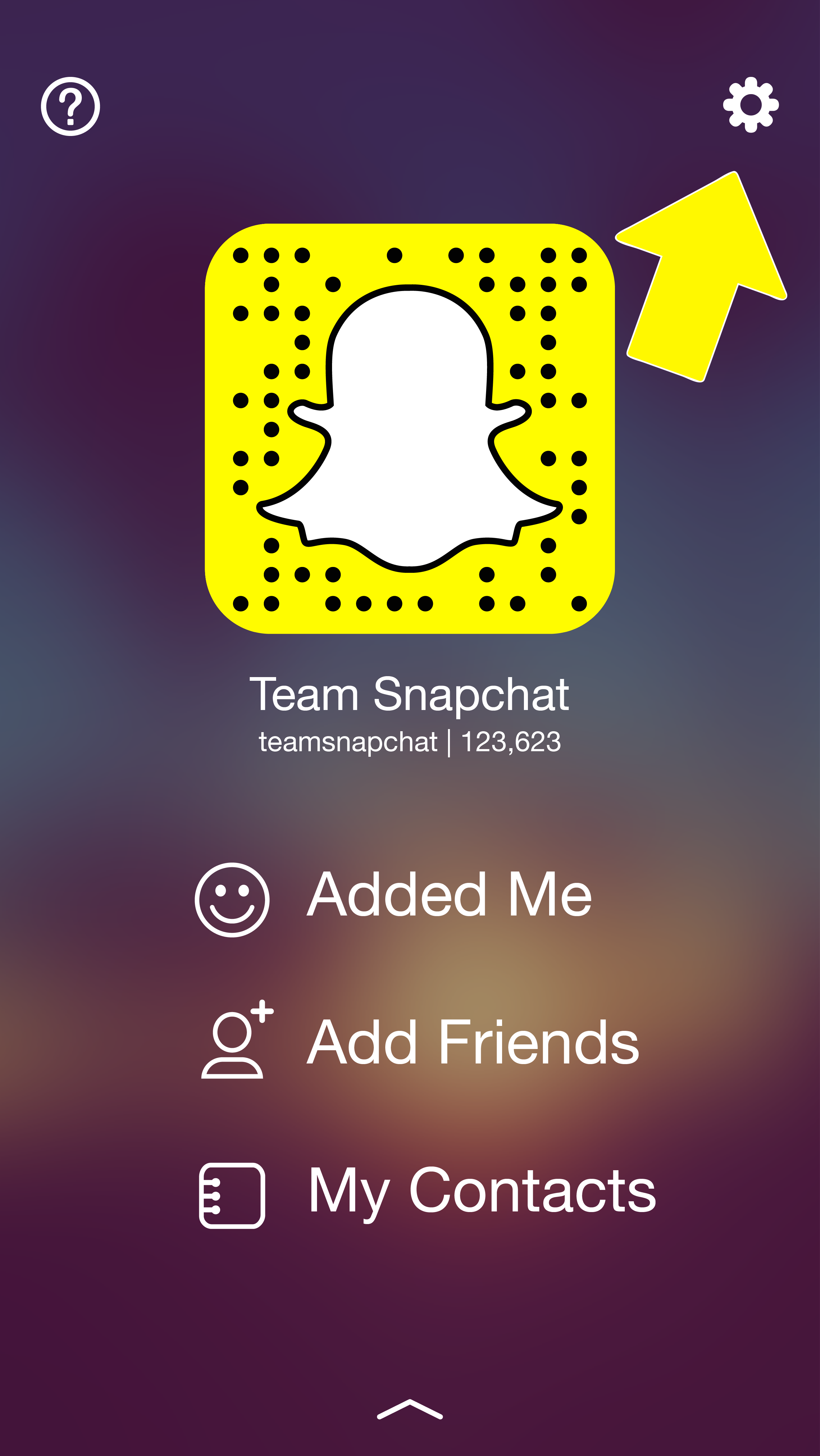Tap the up chevron to close profile
The height and width of the screenshot is (1456, 820).
click(410, 1409)
